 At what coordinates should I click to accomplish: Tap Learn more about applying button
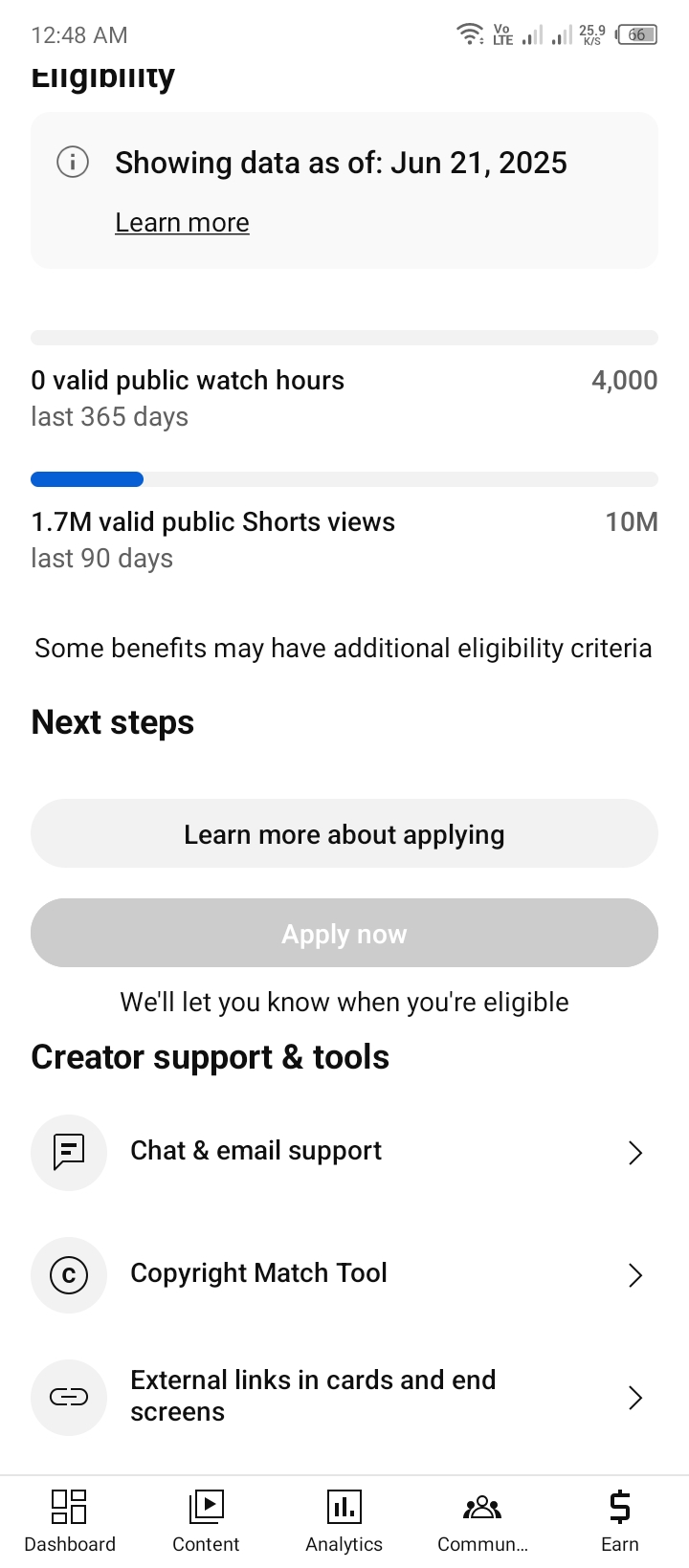coord(344,833)
